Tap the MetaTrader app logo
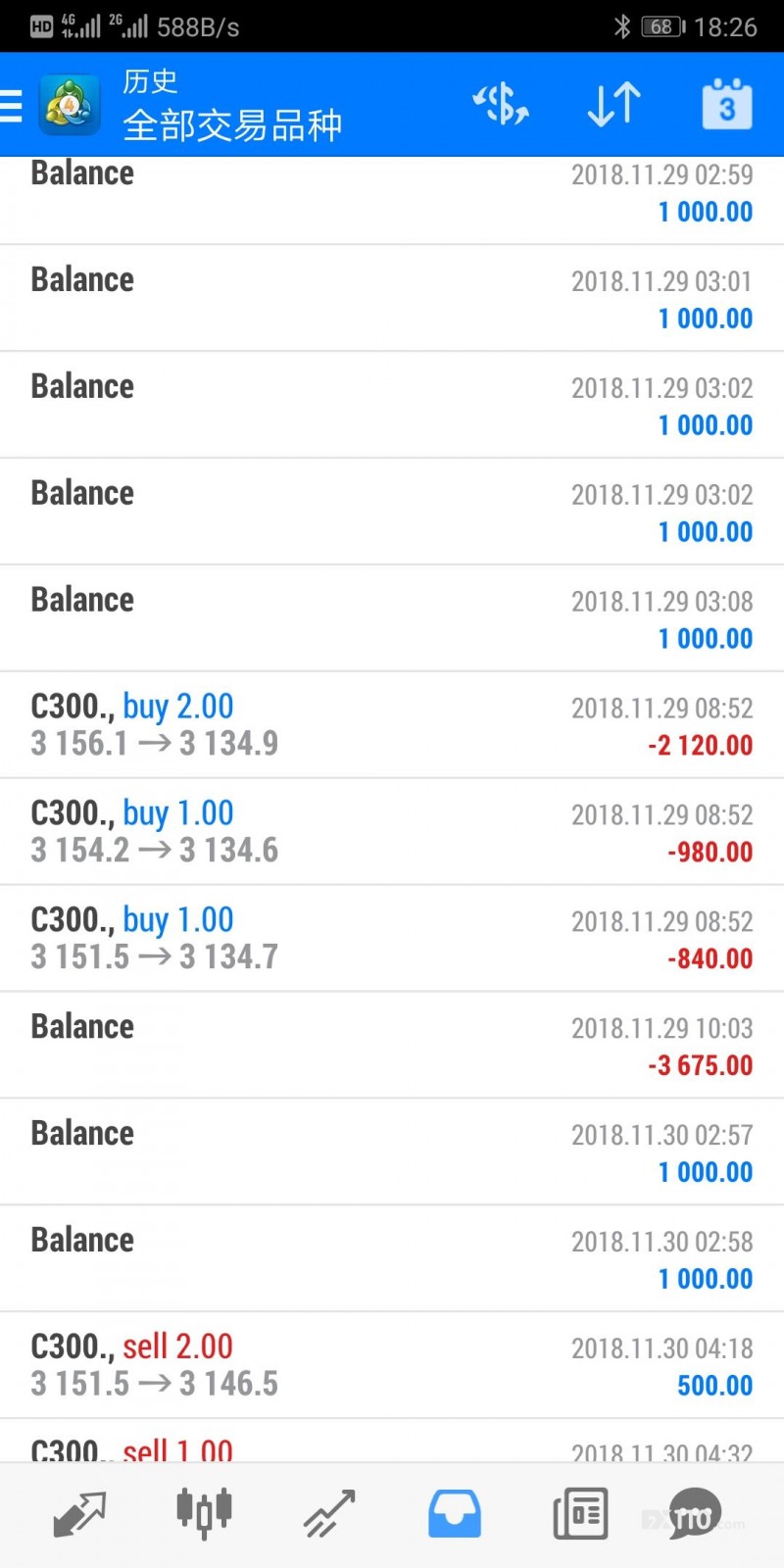Image resolution: width=784 pixels, height=1568 pixels. pos(68,102)
